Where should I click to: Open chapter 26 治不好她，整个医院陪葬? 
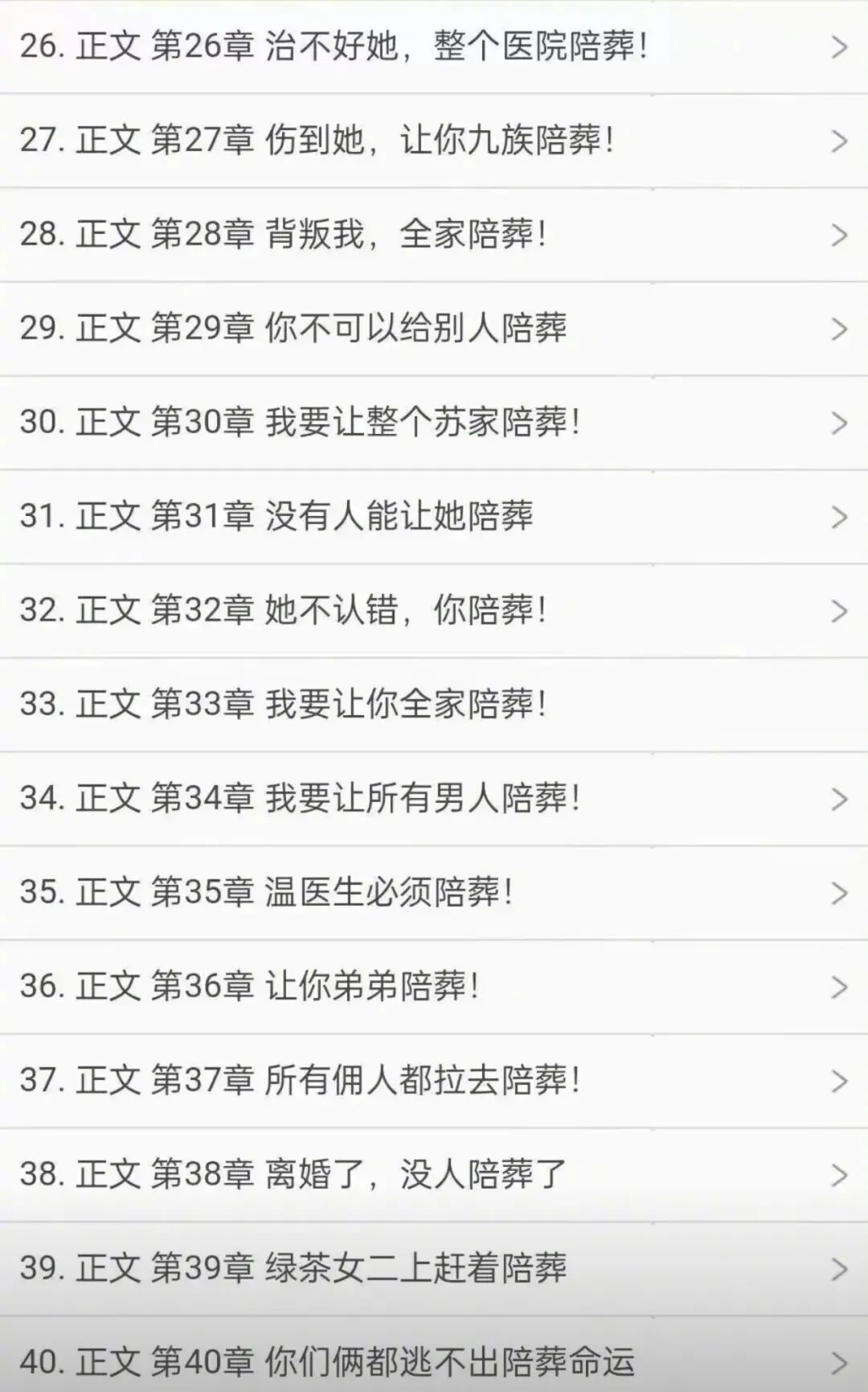[346, 48]
